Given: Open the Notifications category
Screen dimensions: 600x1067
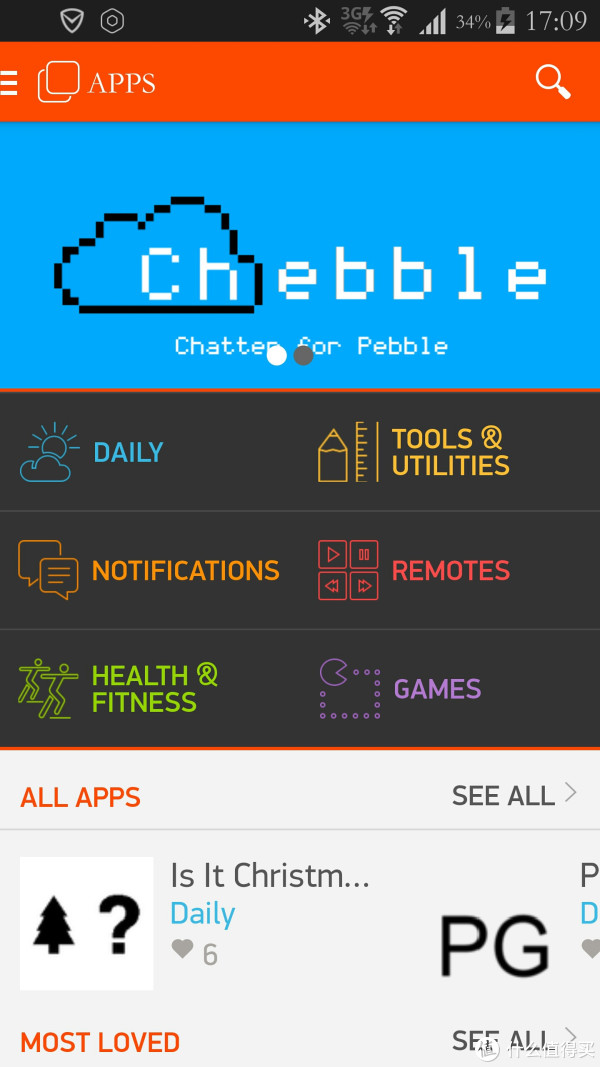Looking at the screenshot, I should click(x=150, y=570).
